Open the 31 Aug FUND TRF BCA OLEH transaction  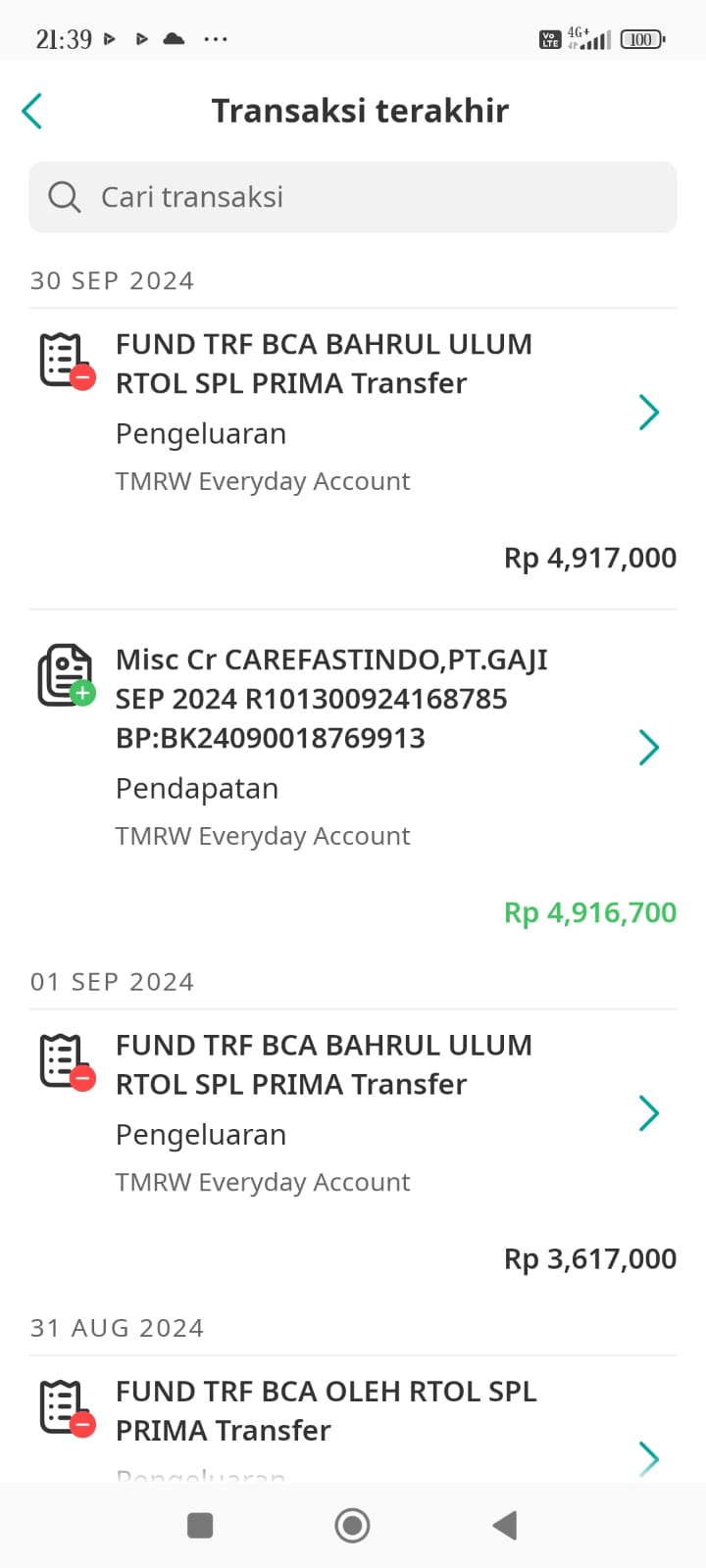pos(353,1419)
